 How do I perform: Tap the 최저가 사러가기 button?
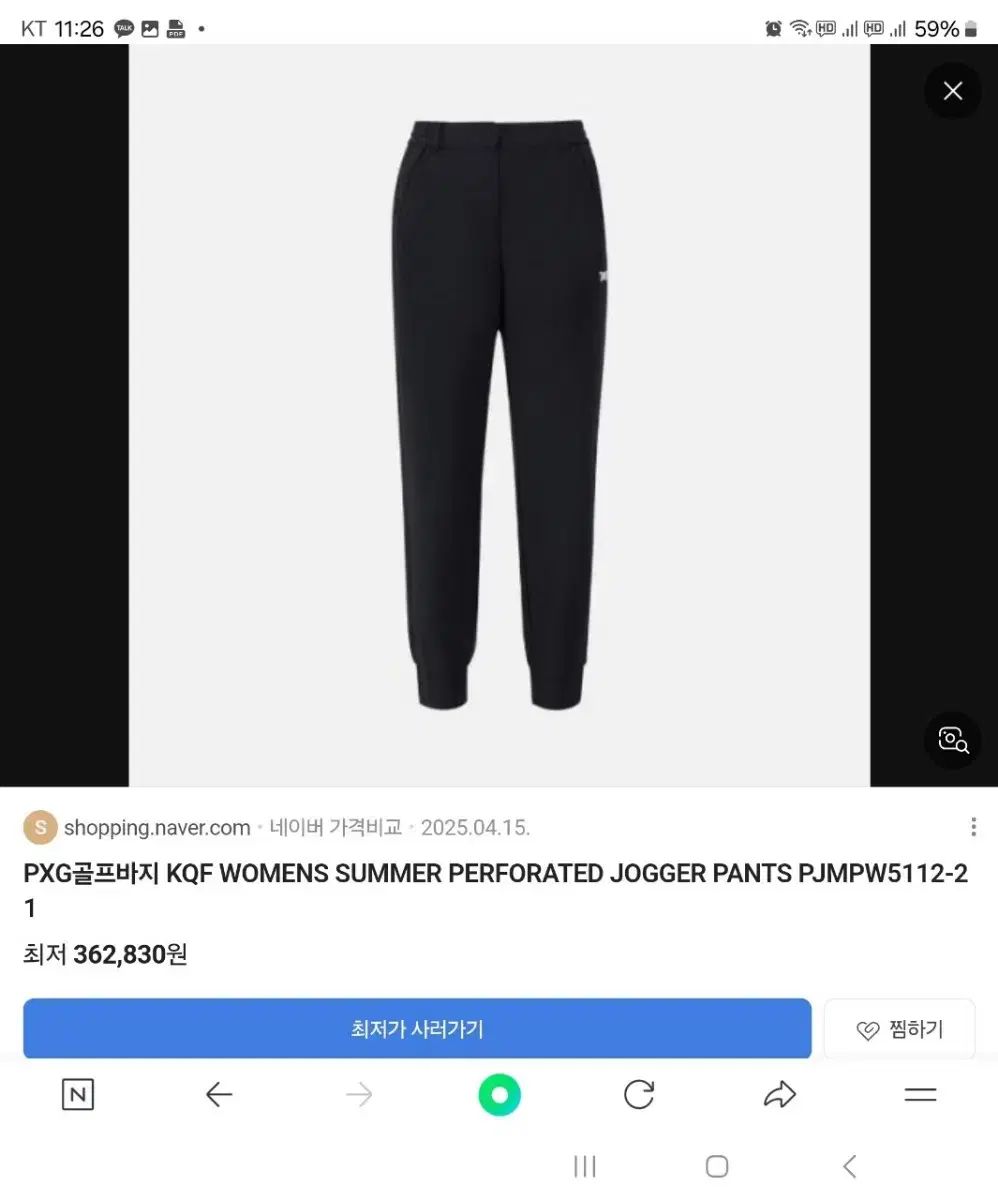click(x=417, y=1028)
